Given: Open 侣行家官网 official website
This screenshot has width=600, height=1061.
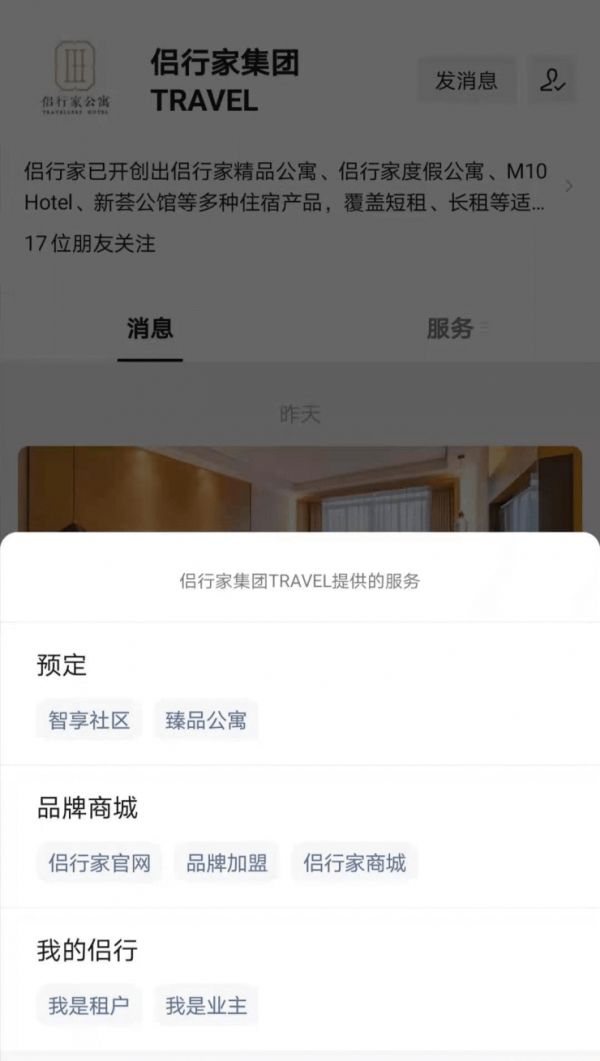Looking at the screenshot, I should [x=99, y=863].
